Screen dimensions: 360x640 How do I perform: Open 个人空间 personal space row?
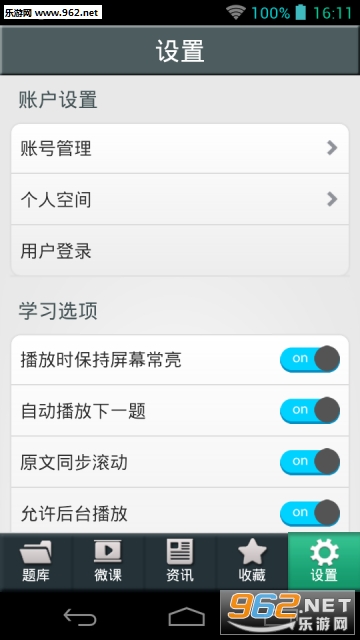pyautogui.click(x=180, y=199)
